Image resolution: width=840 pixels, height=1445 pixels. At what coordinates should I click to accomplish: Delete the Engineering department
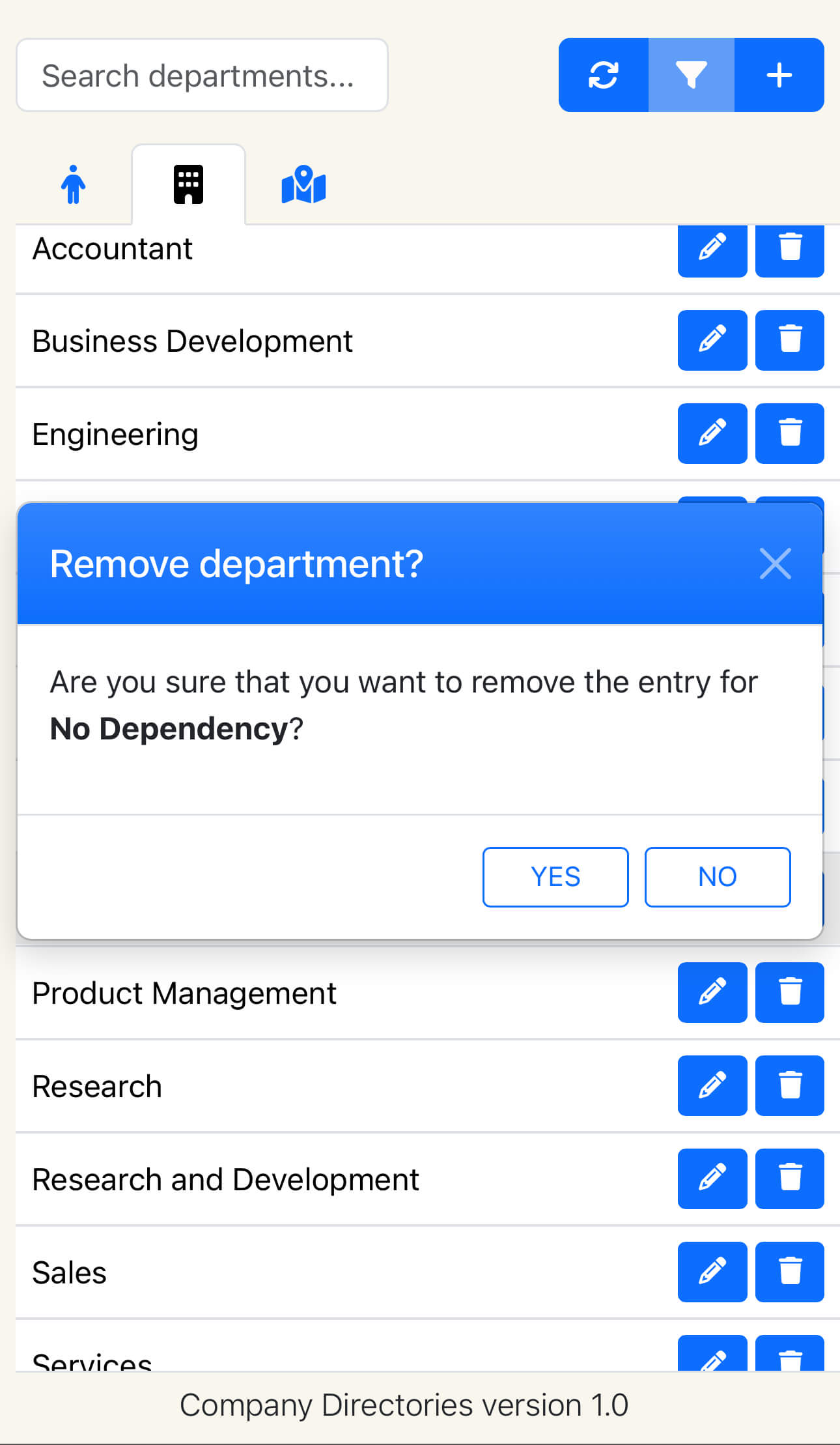(790, 433)
